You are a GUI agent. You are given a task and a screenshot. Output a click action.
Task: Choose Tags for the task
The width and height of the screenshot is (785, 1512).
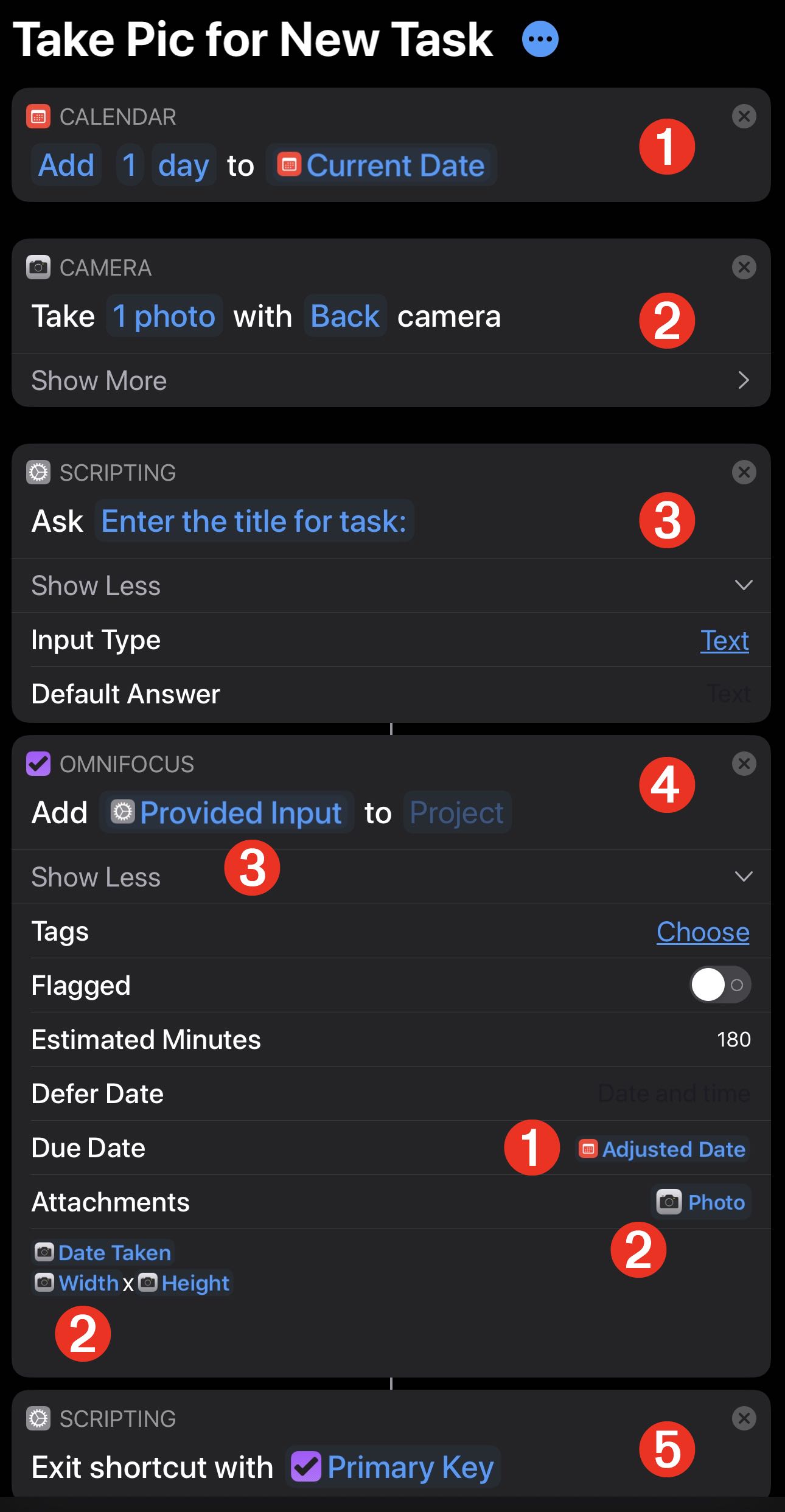(x=703, y=932)
